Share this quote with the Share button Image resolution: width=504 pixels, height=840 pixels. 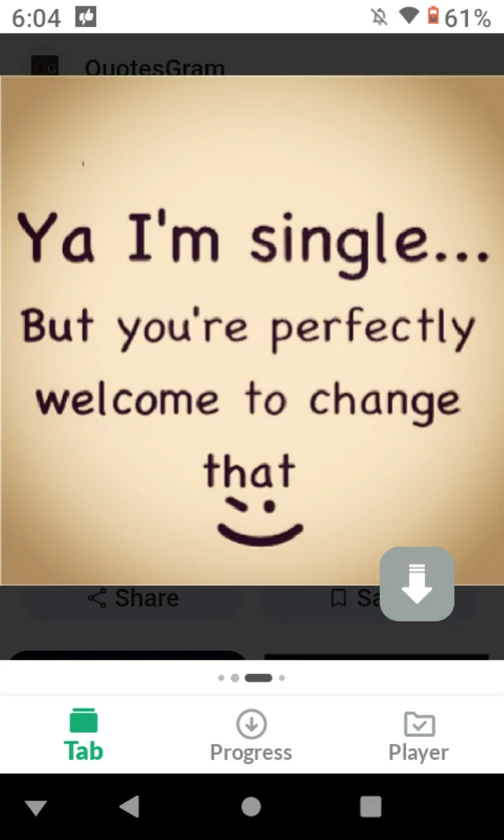[133, 598]
